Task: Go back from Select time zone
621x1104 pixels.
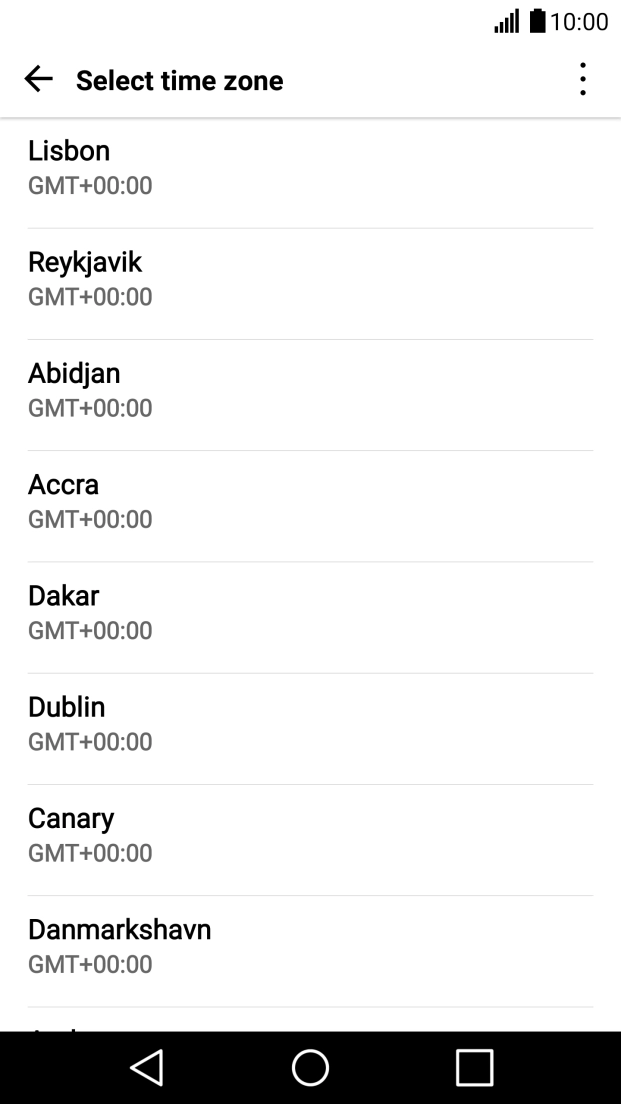Action: point(38,80)
